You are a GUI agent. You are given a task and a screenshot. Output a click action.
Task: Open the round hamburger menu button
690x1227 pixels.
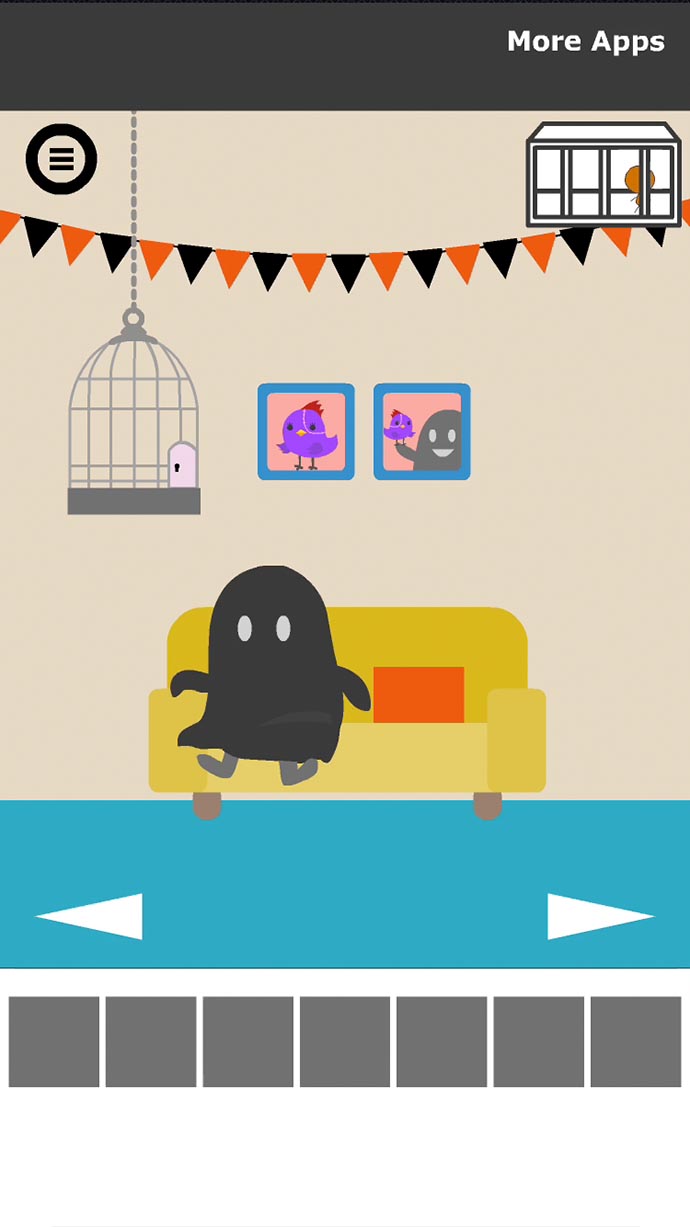point(61,159)
